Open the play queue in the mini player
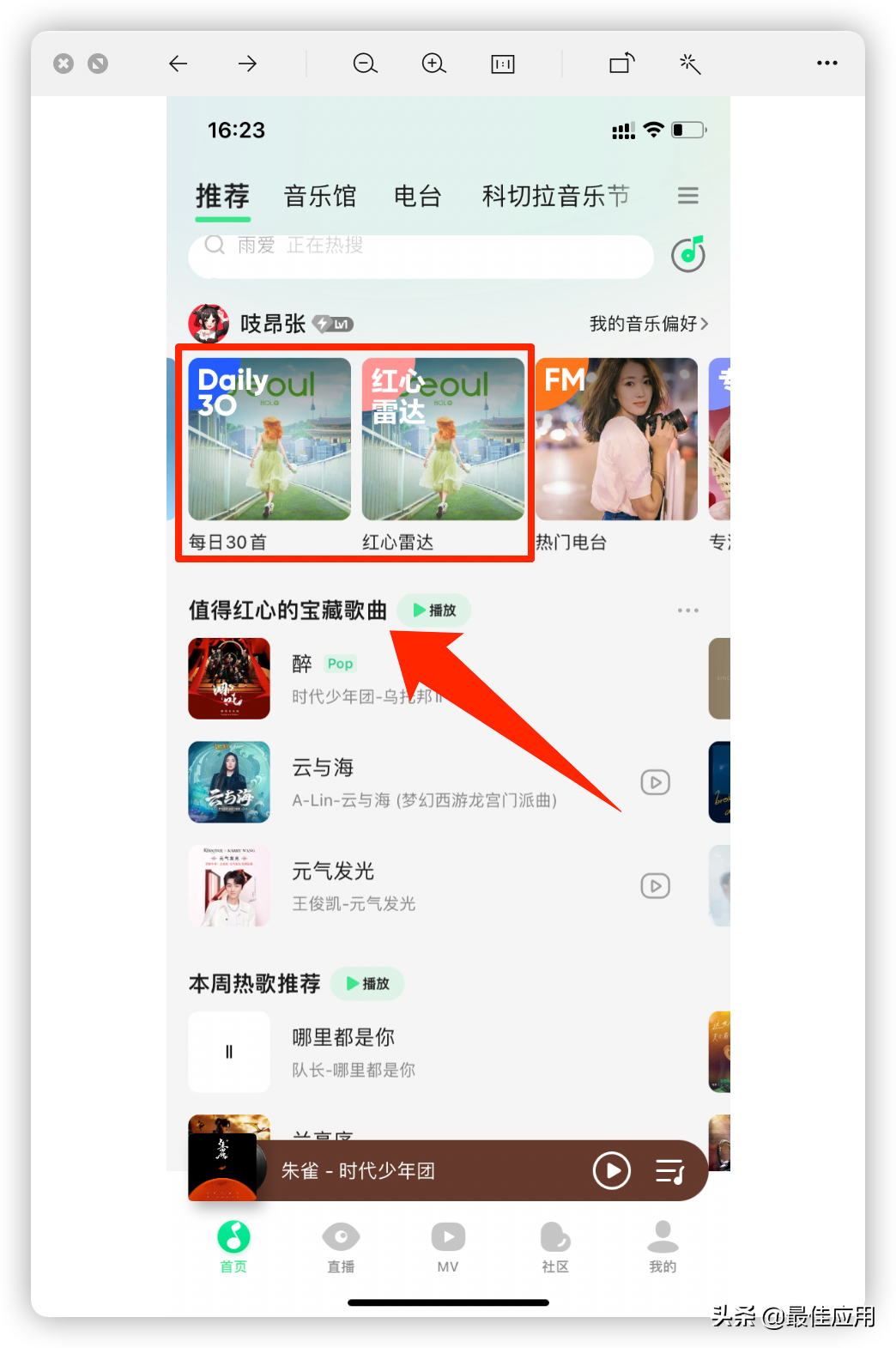This screenshot has height=1348, width=896. point(669,1170)
